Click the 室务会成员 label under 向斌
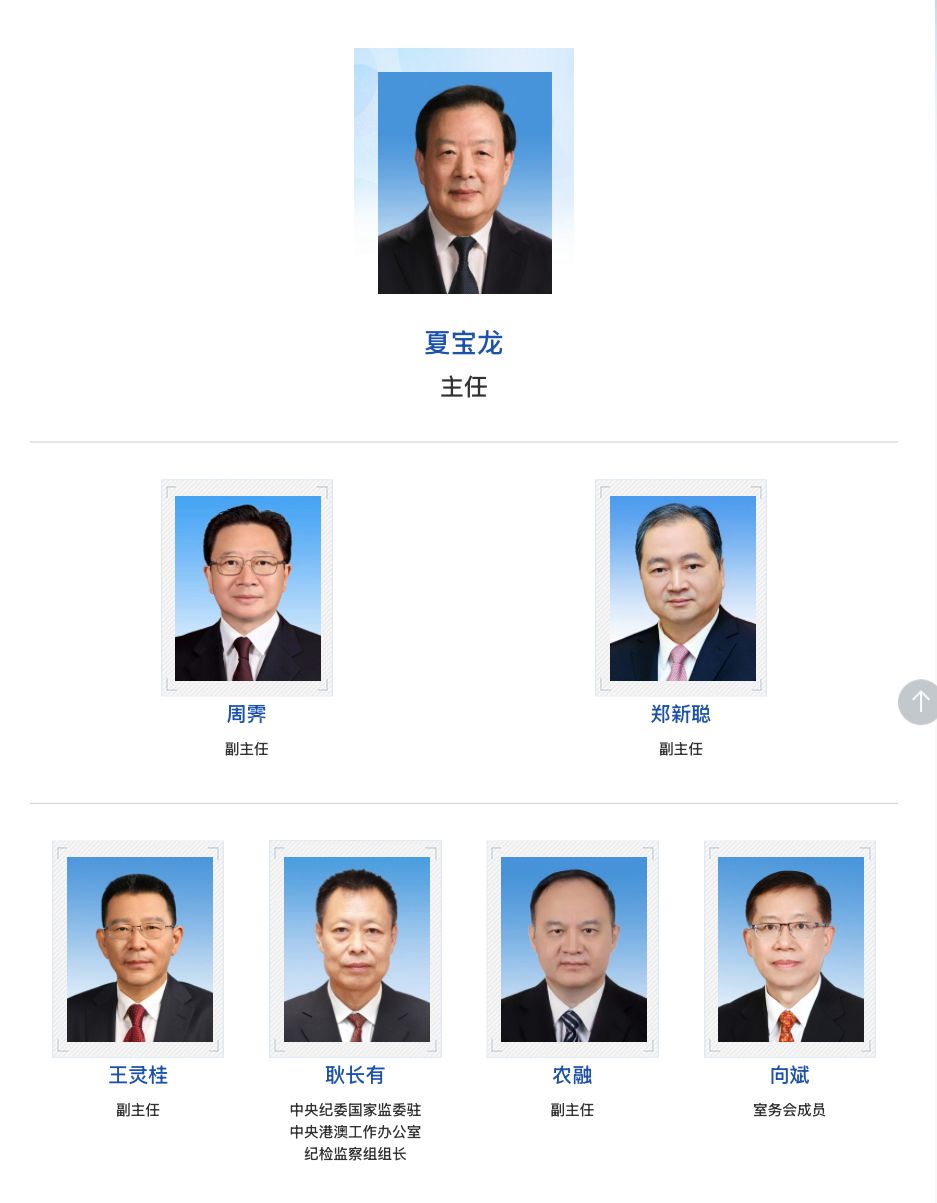Viewport: 937px width, 1203px height. [789, 1110]
